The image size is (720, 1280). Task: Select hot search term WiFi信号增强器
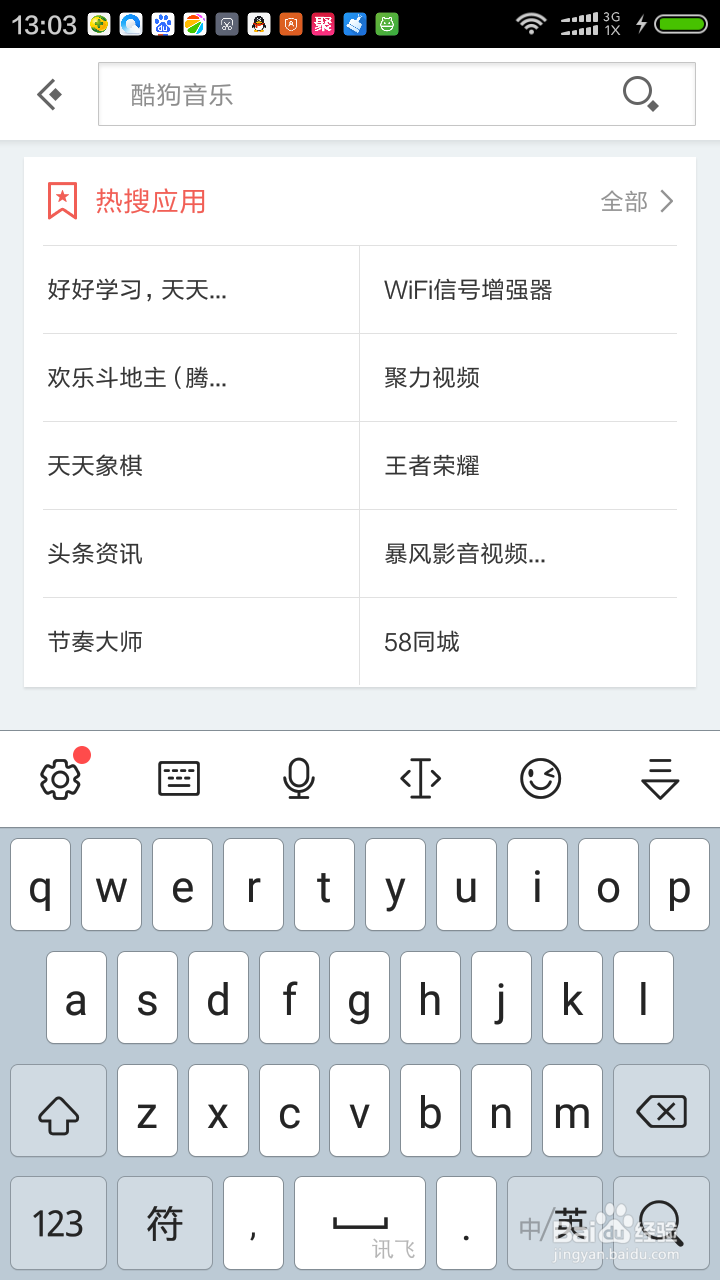(x=468, y=289)
